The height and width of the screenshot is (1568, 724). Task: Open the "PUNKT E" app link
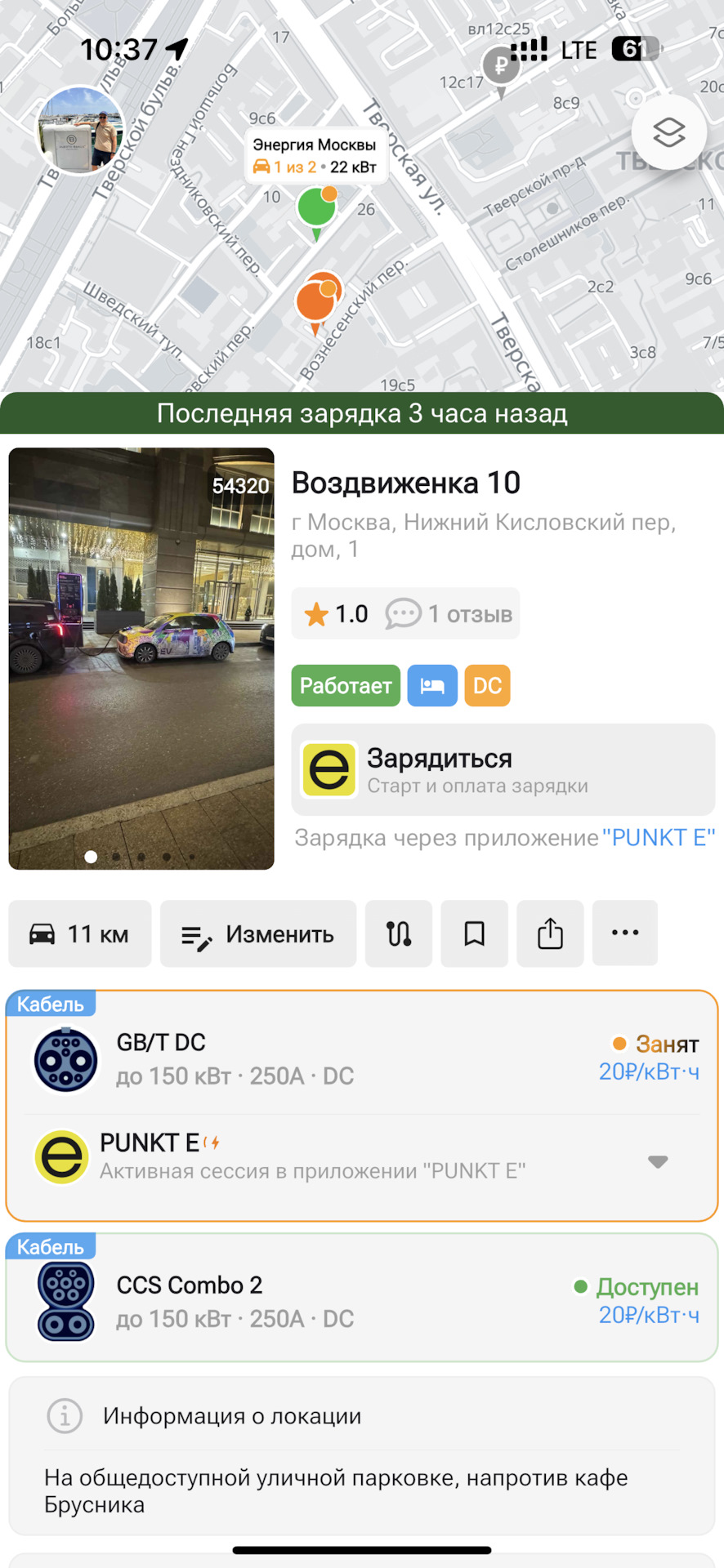[659, 838]
